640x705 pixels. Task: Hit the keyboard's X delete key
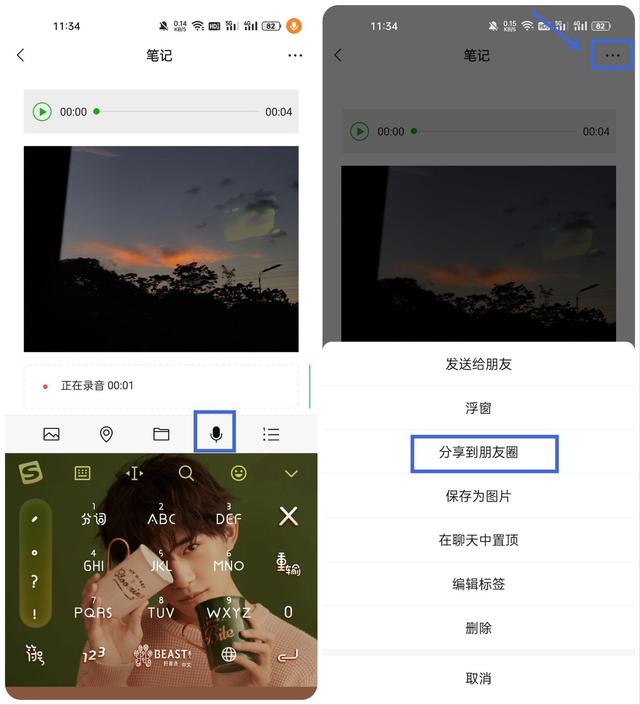pyautogui.click(x=288, y=516)
